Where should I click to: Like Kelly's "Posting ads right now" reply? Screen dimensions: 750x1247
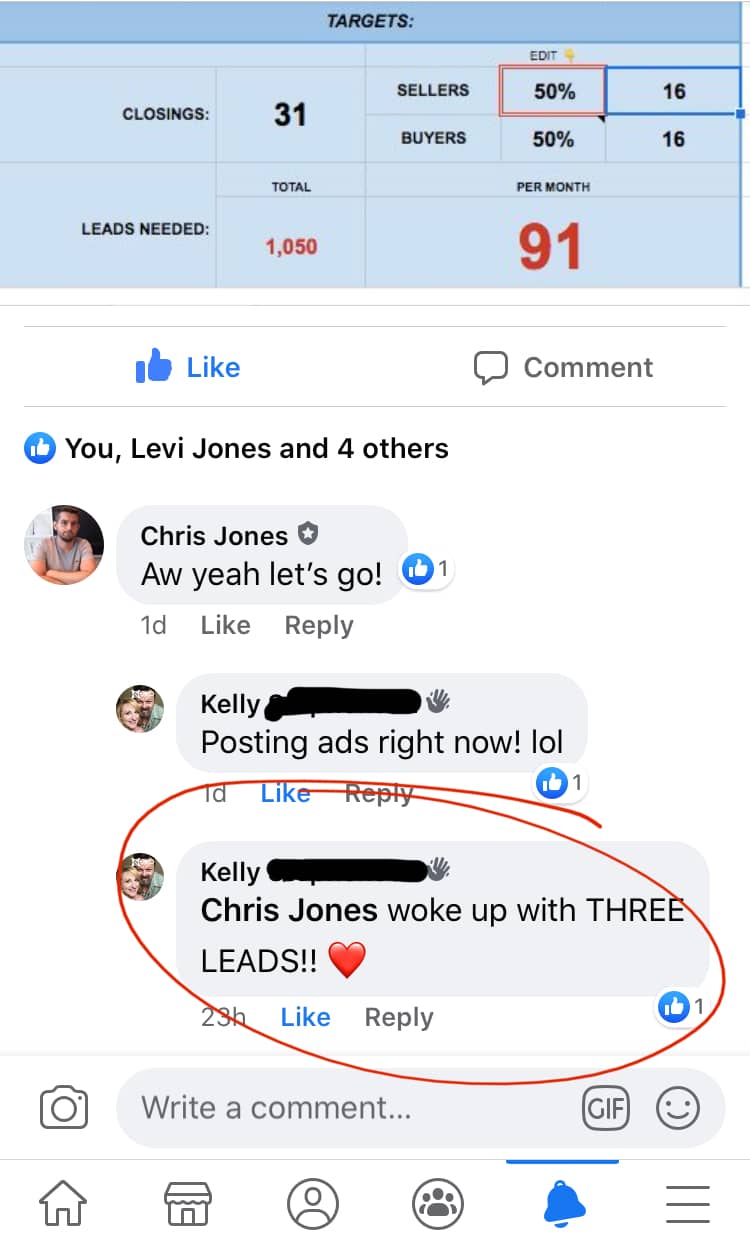[285, 793]
